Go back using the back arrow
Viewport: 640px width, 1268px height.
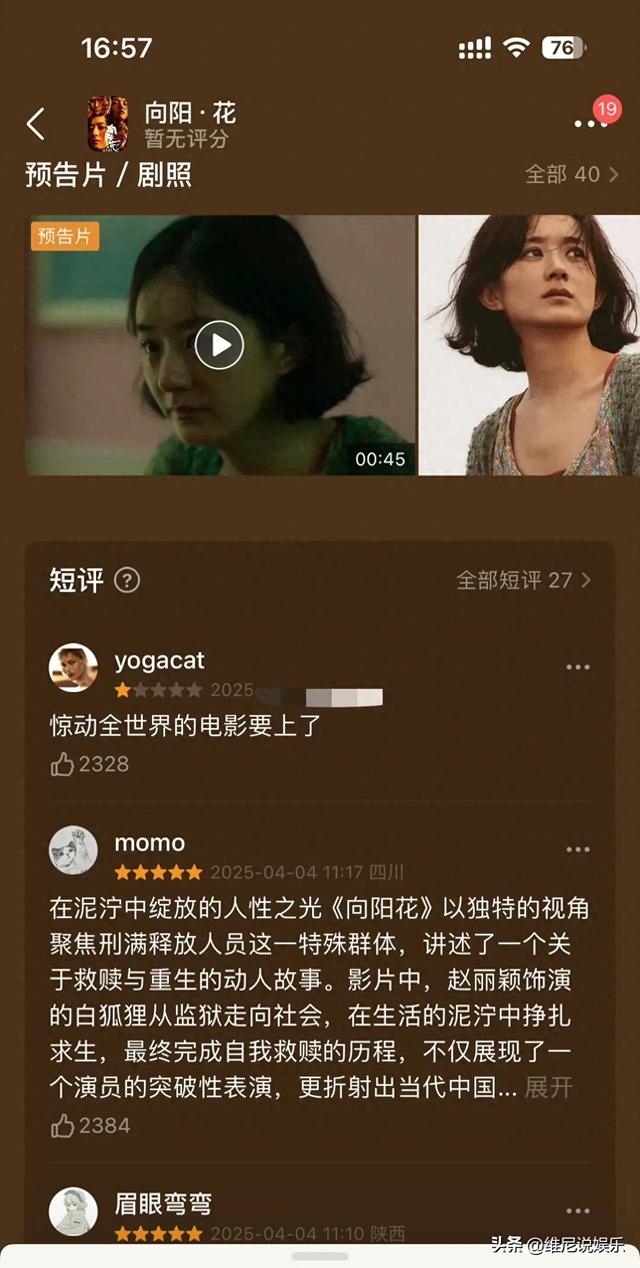pyautogui.click(x=36, y=124)
